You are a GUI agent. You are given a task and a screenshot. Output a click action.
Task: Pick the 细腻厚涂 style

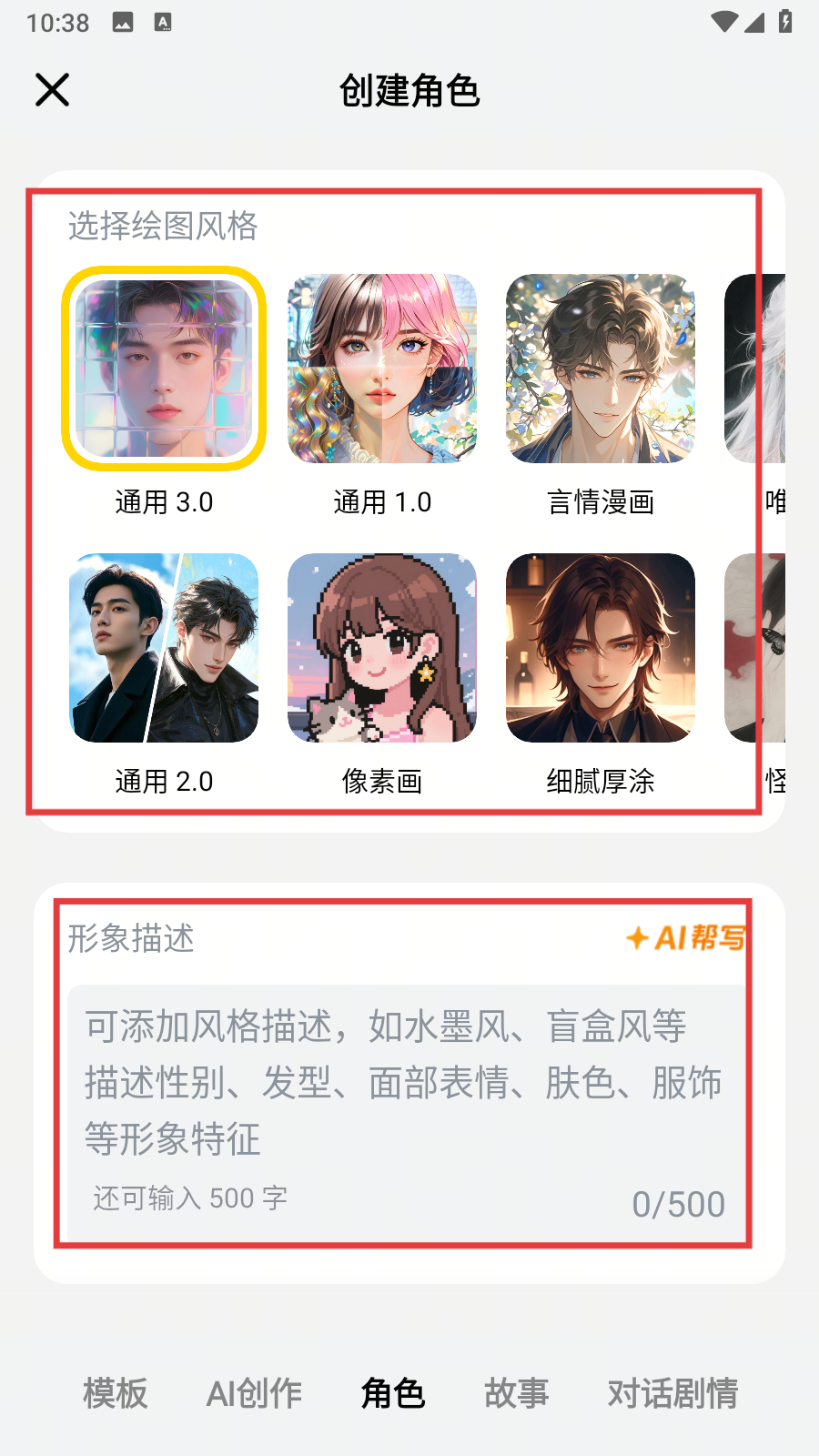601,648
